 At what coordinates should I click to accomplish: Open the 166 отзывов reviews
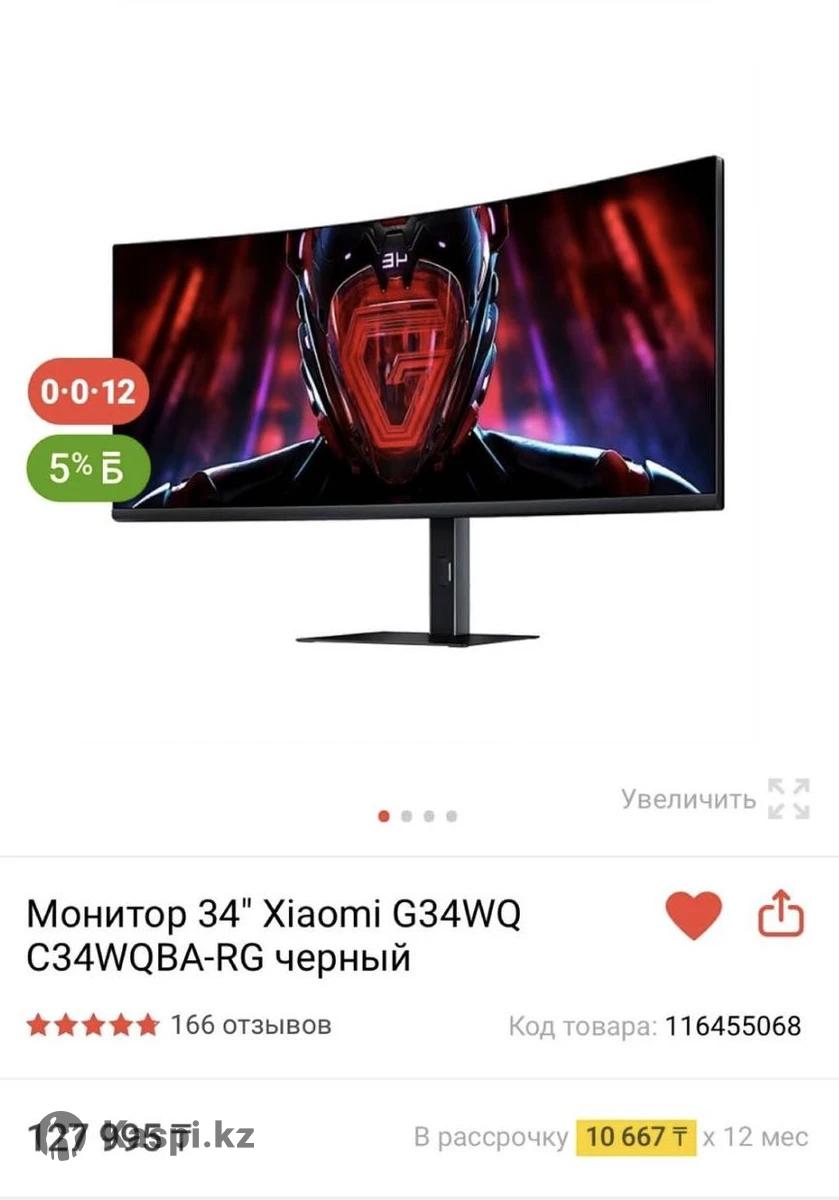point(250,1025)
